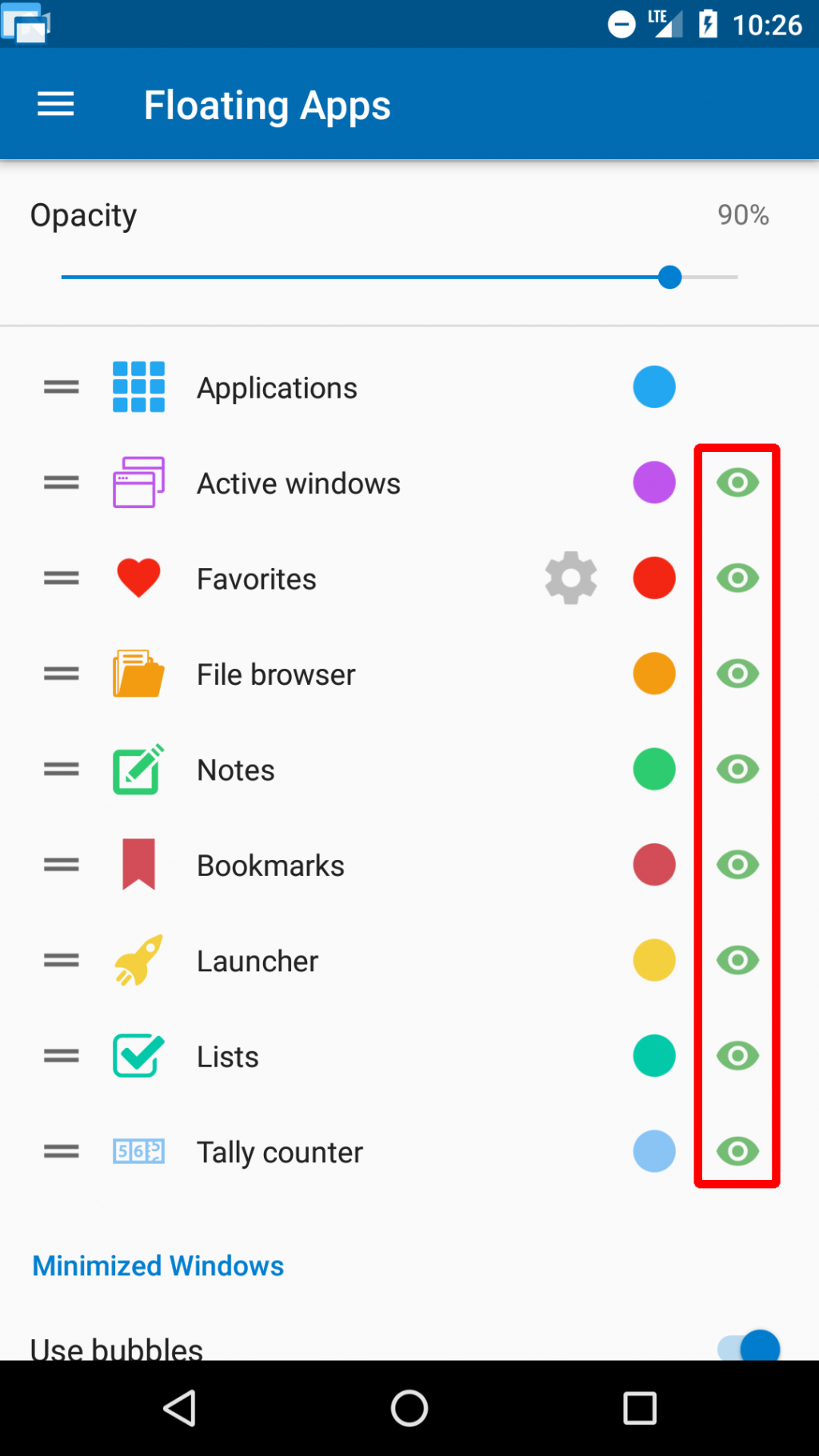Toggle the Tally counter eye icon
This screenshot has height=1456, width=819.
coord(737,1151)
